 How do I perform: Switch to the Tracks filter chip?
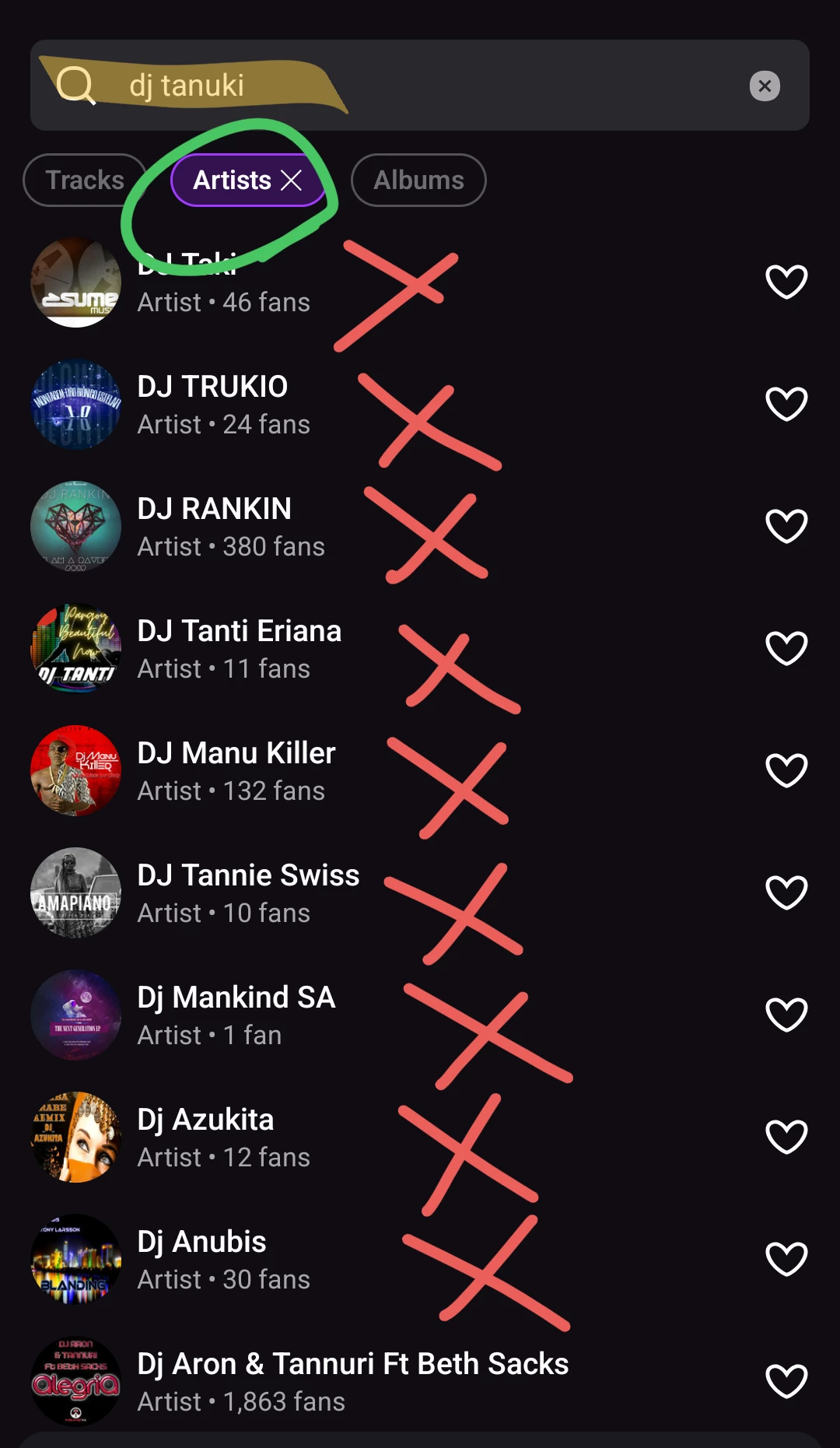(x=85, y=181)
